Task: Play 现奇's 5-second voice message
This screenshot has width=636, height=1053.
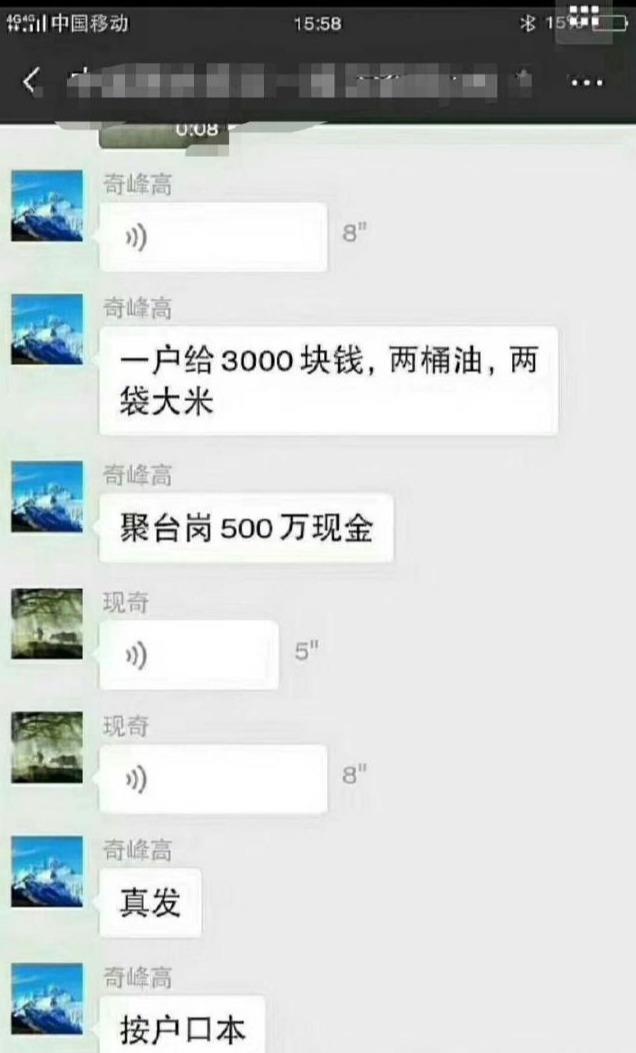Action: (x=189, y=655)
